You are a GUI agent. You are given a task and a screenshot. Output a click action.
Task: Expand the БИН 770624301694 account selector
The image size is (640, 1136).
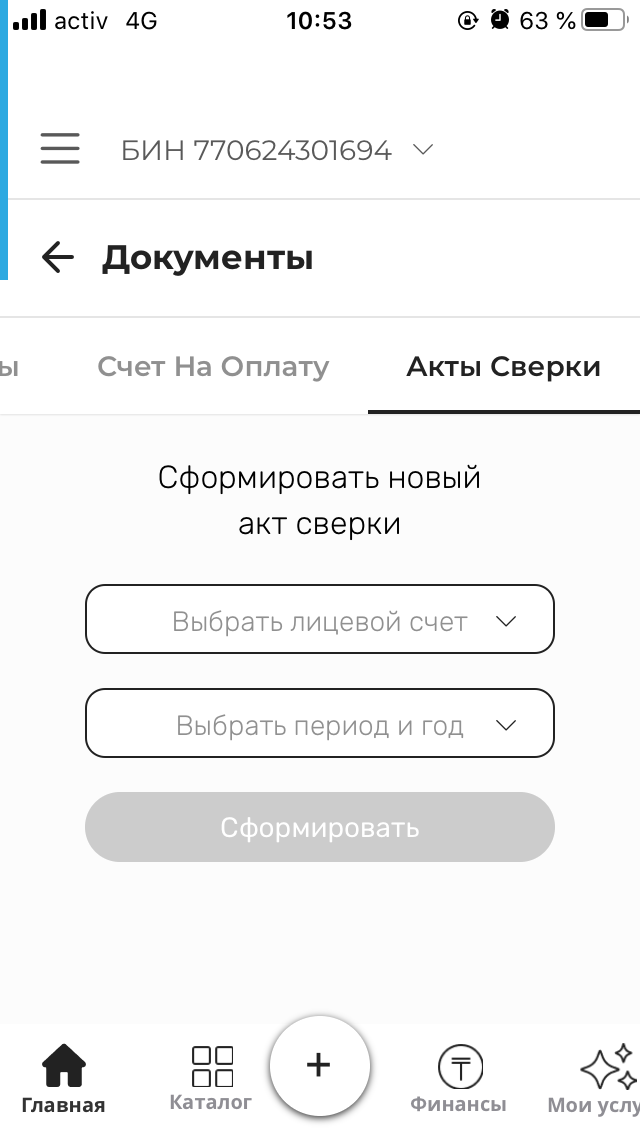[277, 150]
